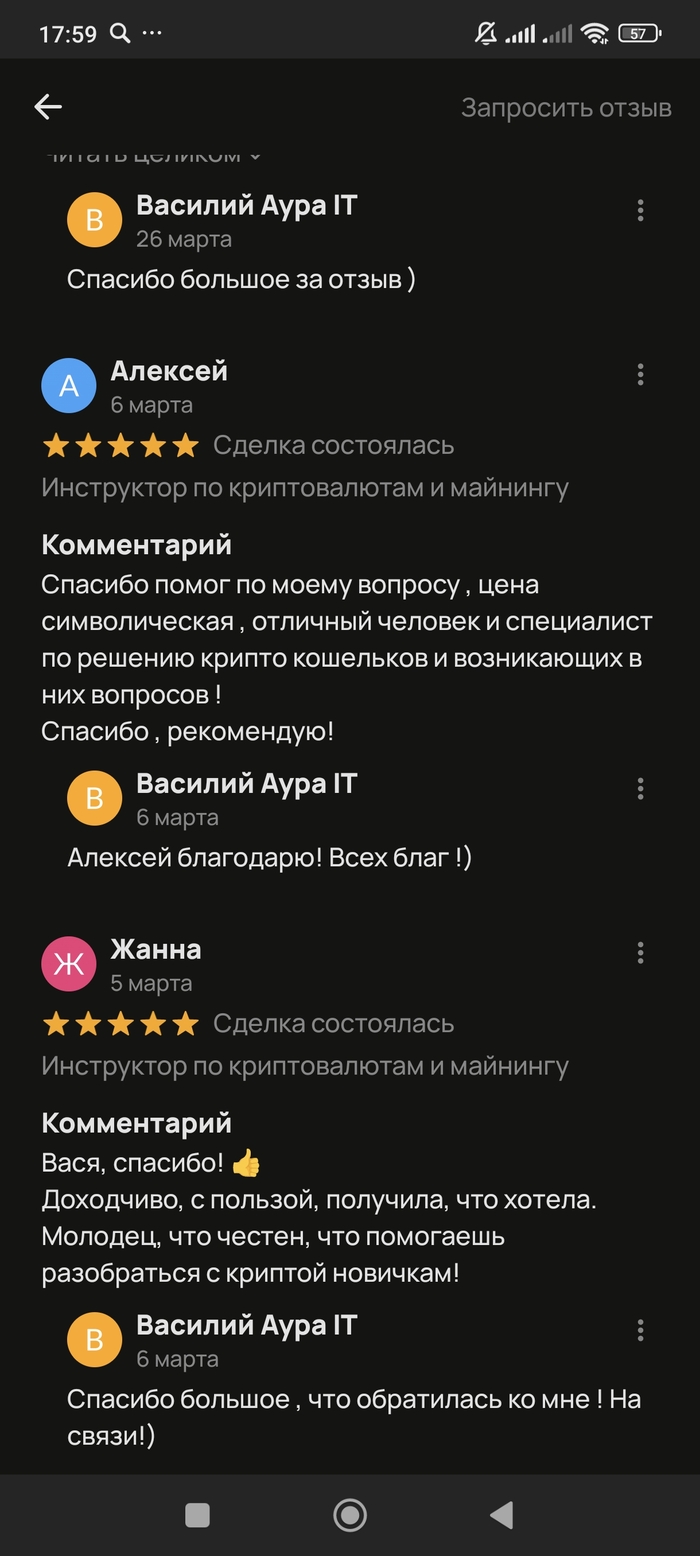Tap Запросить отзыв to request a review
The image size is (700, 1556).
click(x=566, y=108)
